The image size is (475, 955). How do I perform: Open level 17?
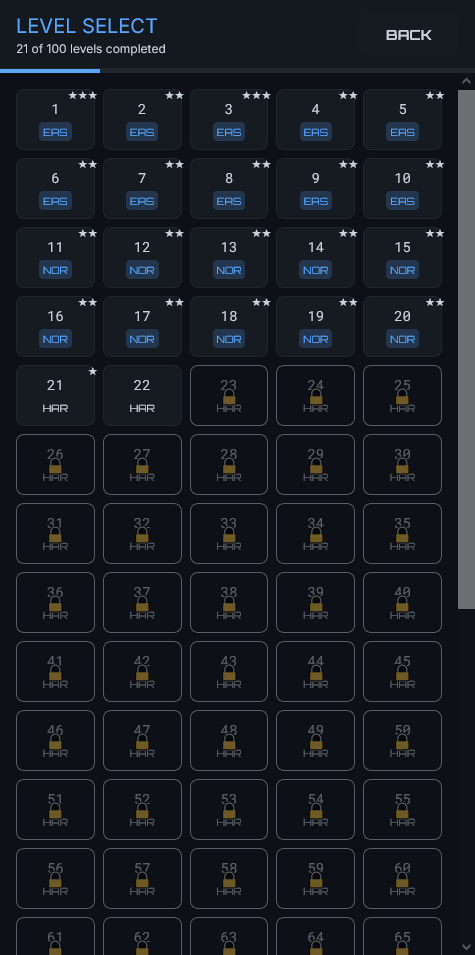[142, 326]
